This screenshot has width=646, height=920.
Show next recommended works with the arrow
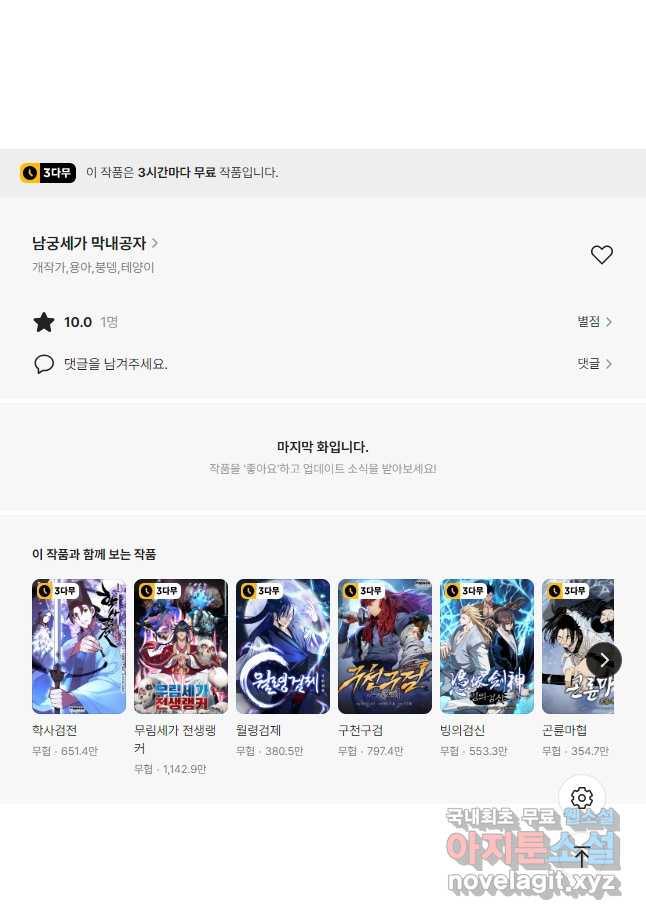pos(604,660)
